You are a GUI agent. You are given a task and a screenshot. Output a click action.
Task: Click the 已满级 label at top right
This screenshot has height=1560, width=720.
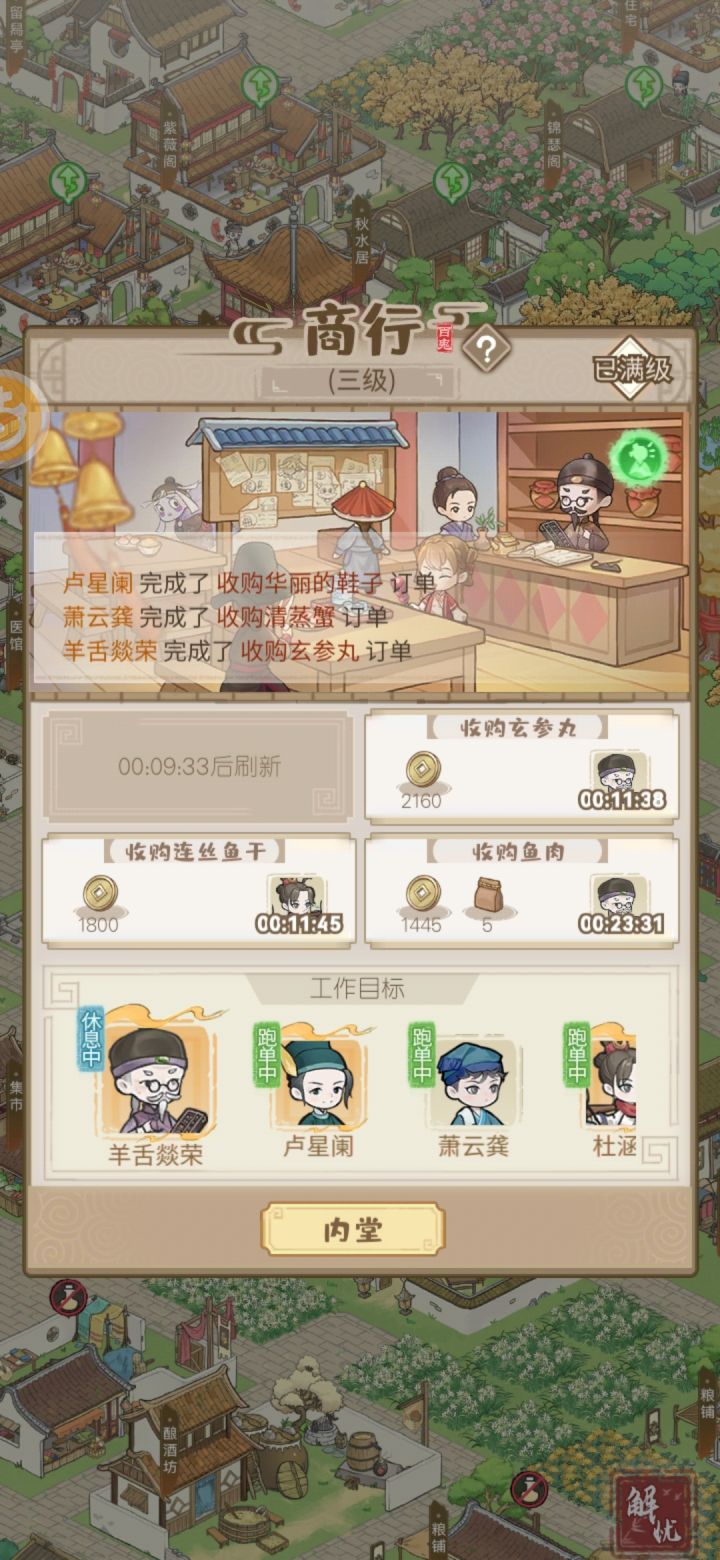tap(632, 368)
